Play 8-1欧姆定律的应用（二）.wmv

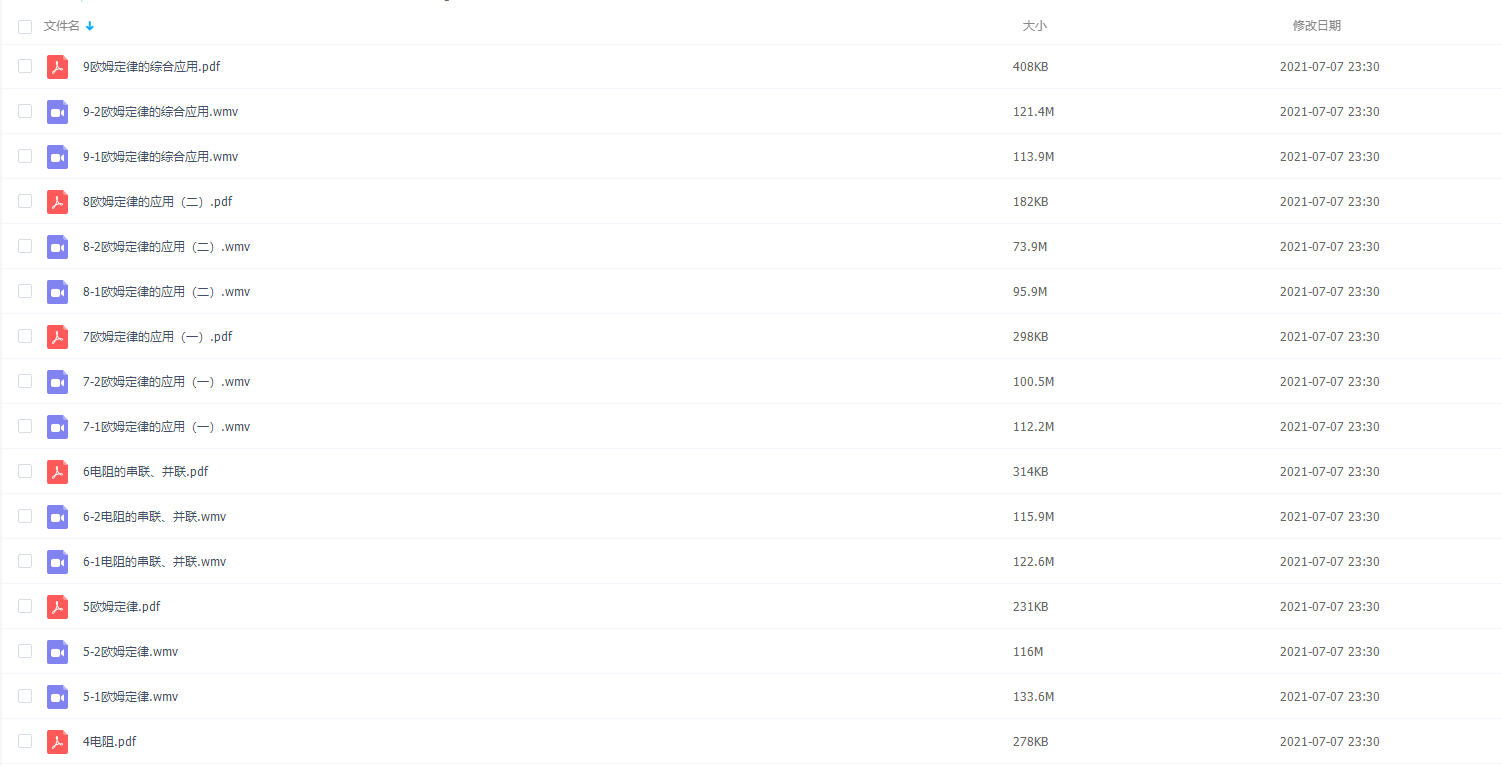[x=166, y=292]
